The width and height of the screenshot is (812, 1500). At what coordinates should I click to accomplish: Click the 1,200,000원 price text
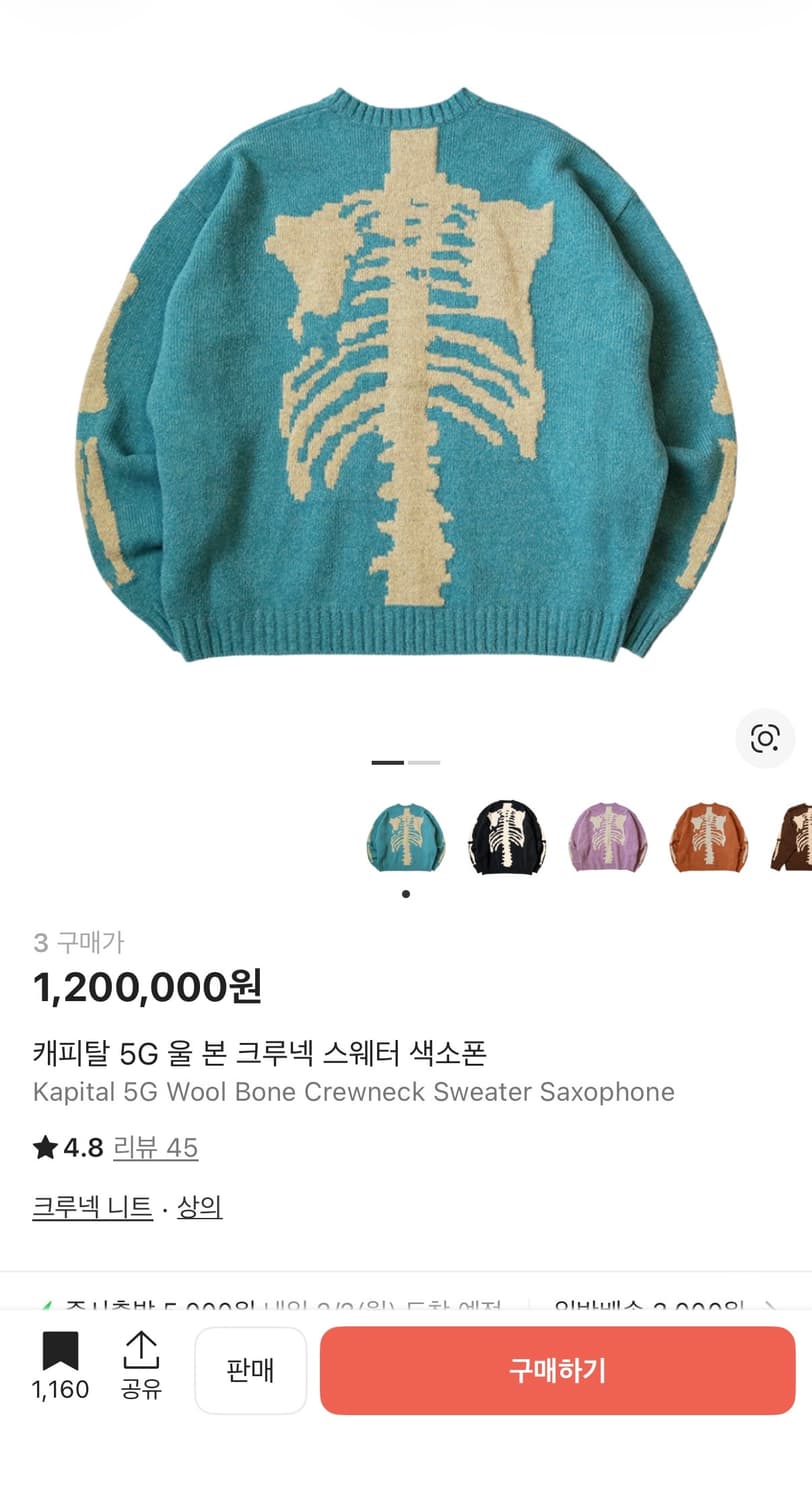146,988
